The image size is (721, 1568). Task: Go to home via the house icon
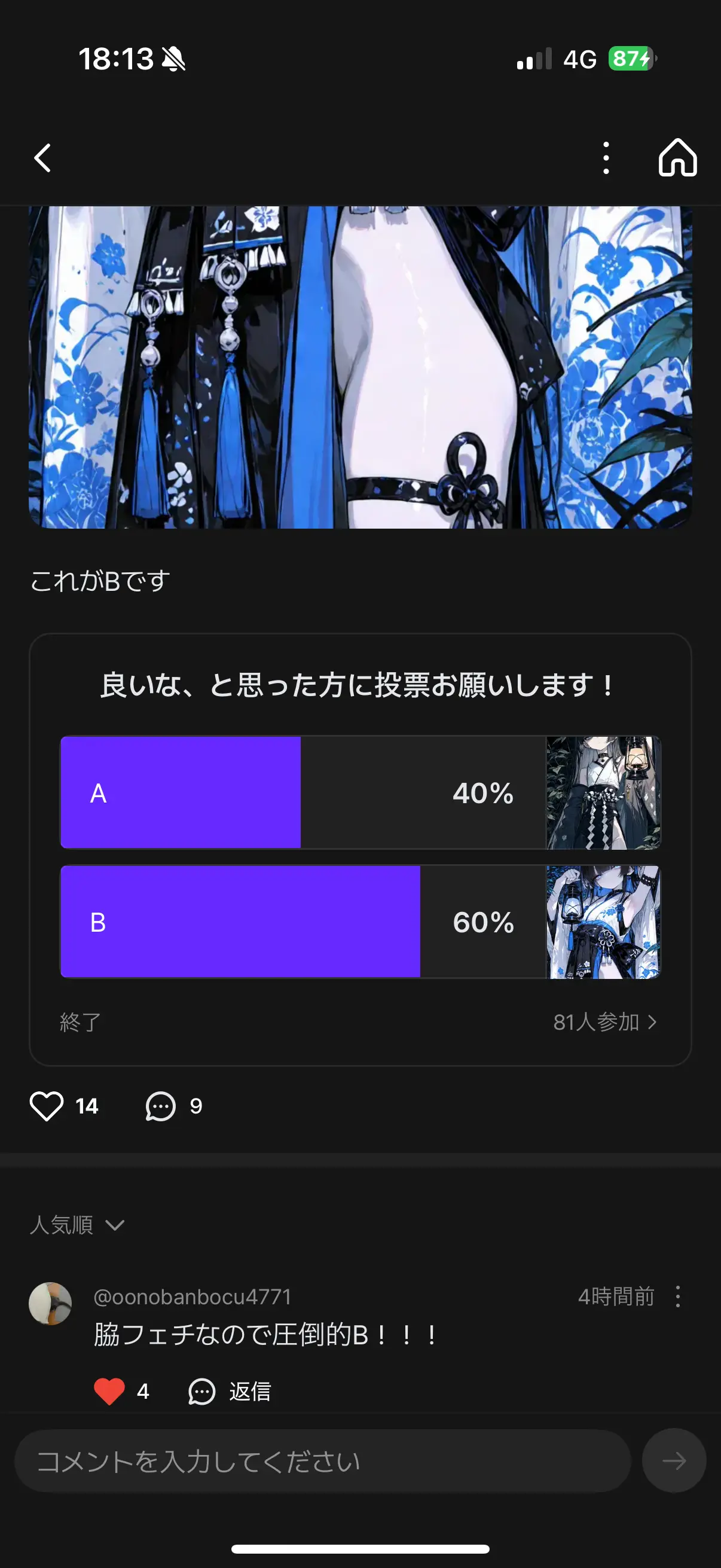click(x=677, y=158)
